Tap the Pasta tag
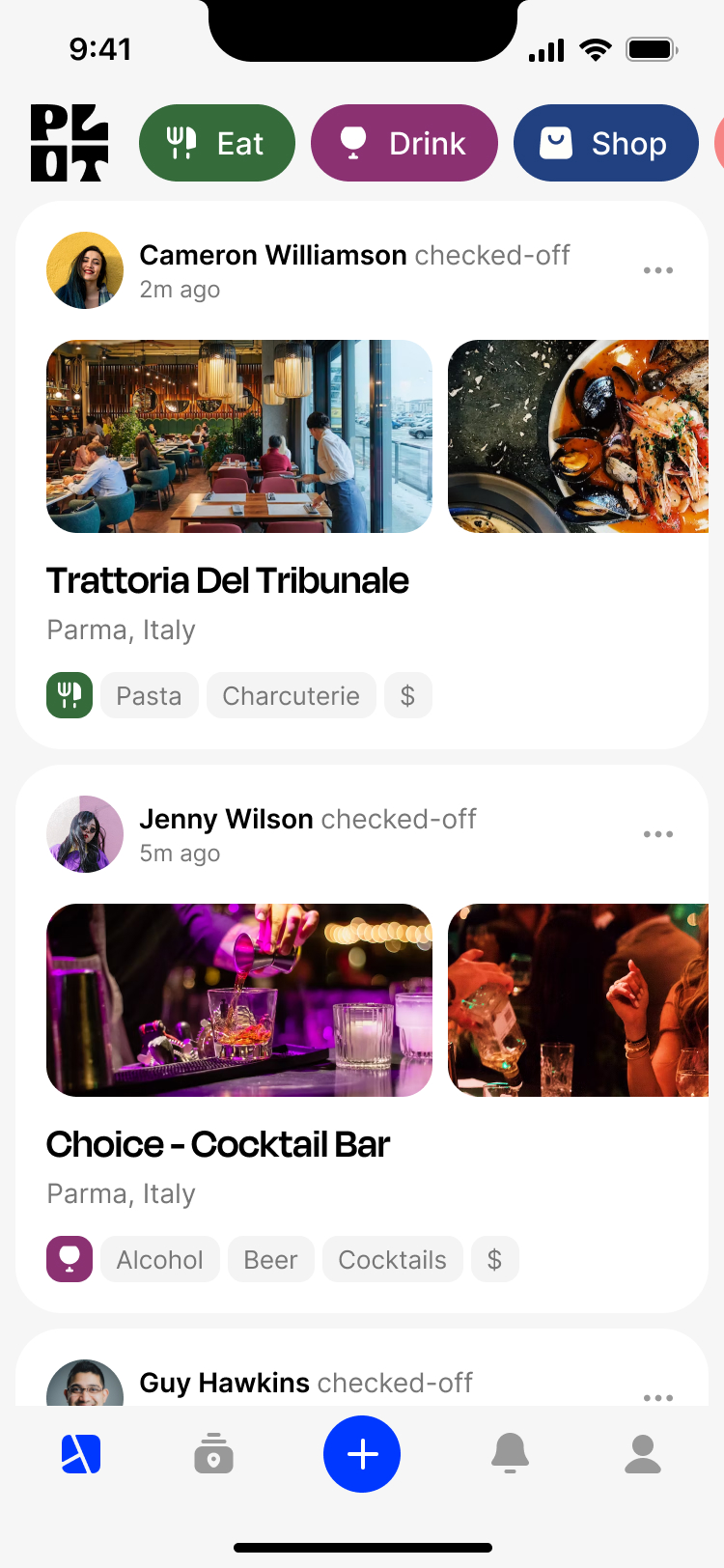This screenshot has width=724, height=1568. (149, 695)
